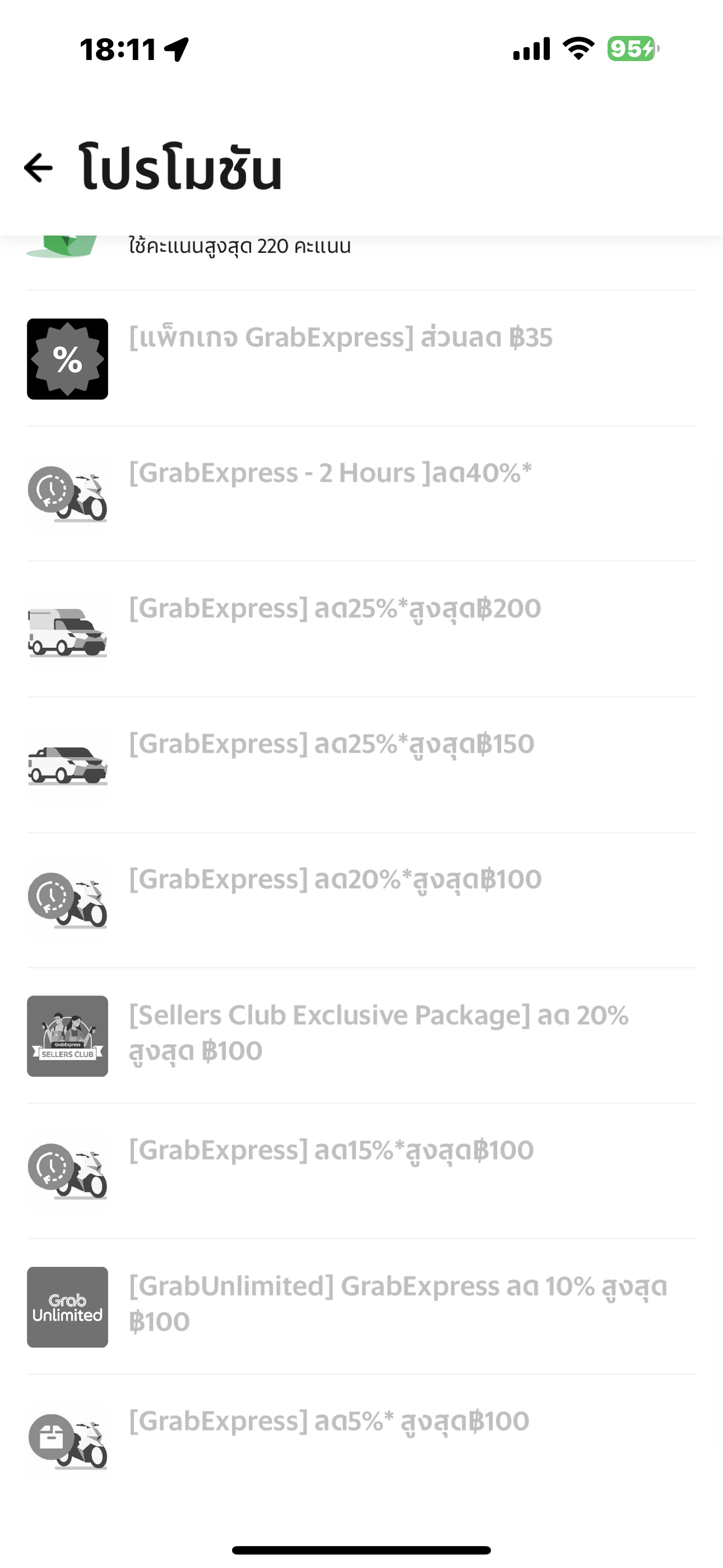The width and height of the screenshot is (723, 1568).
Task: Open the GrabUnlimited GrabExpress ลด 10% offer
Action: click(x=396, y=1304)
